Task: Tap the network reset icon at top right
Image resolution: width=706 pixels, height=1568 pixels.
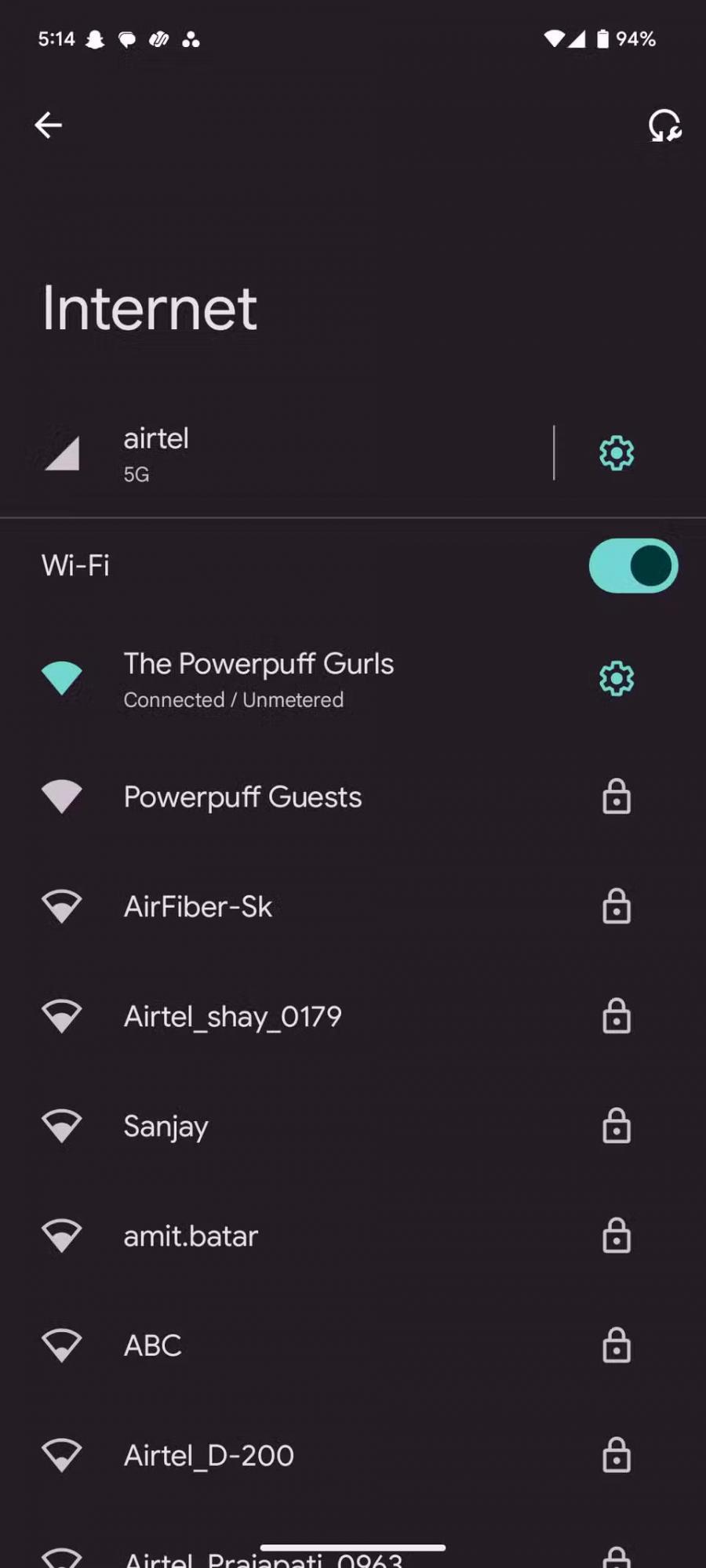Action: coord(664,125)
